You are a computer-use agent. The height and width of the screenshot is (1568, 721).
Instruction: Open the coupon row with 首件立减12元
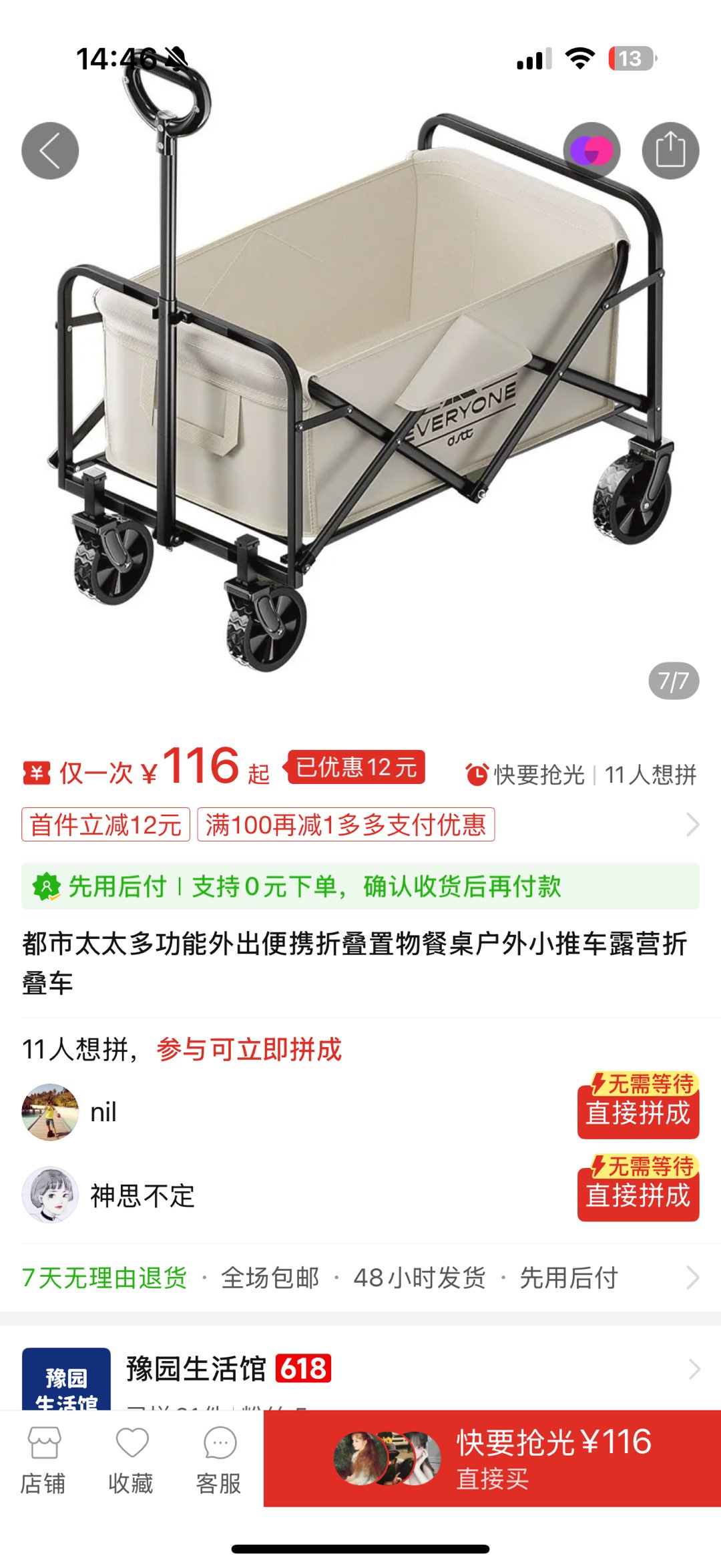pyautogui.click(x=360, y=825)
